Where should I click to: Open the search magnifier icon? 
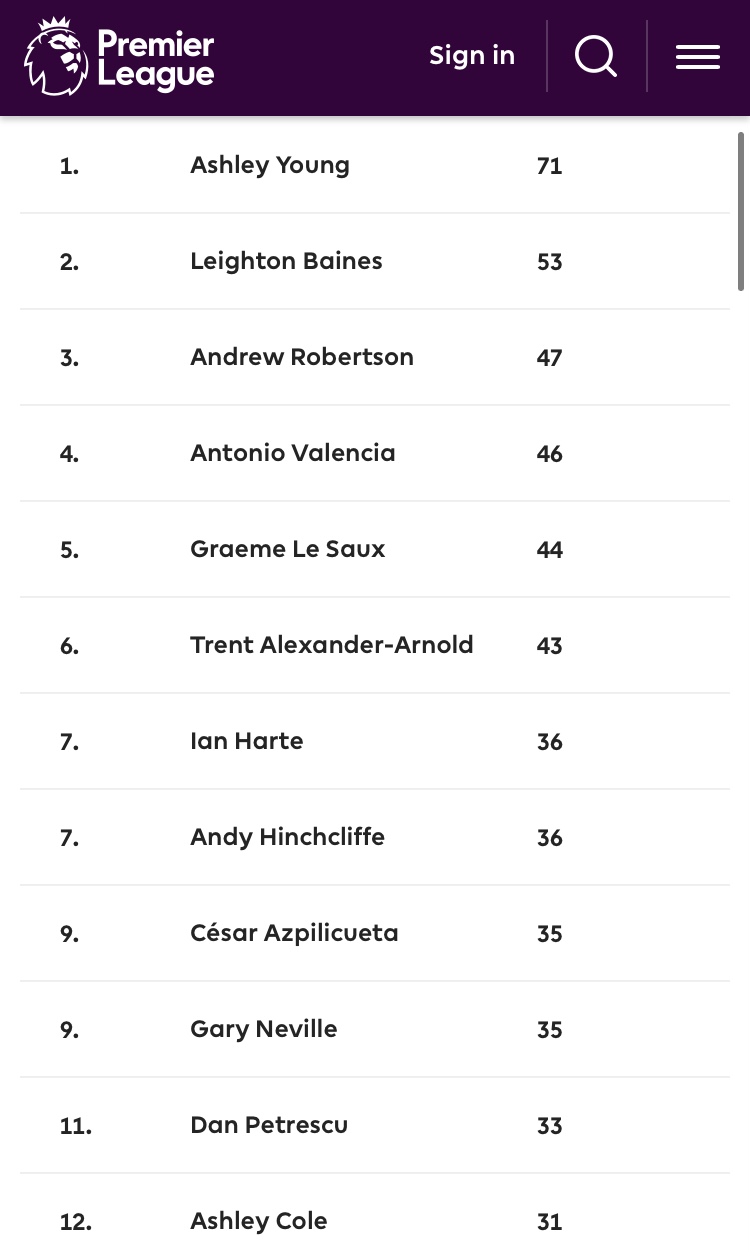(596, 56)
